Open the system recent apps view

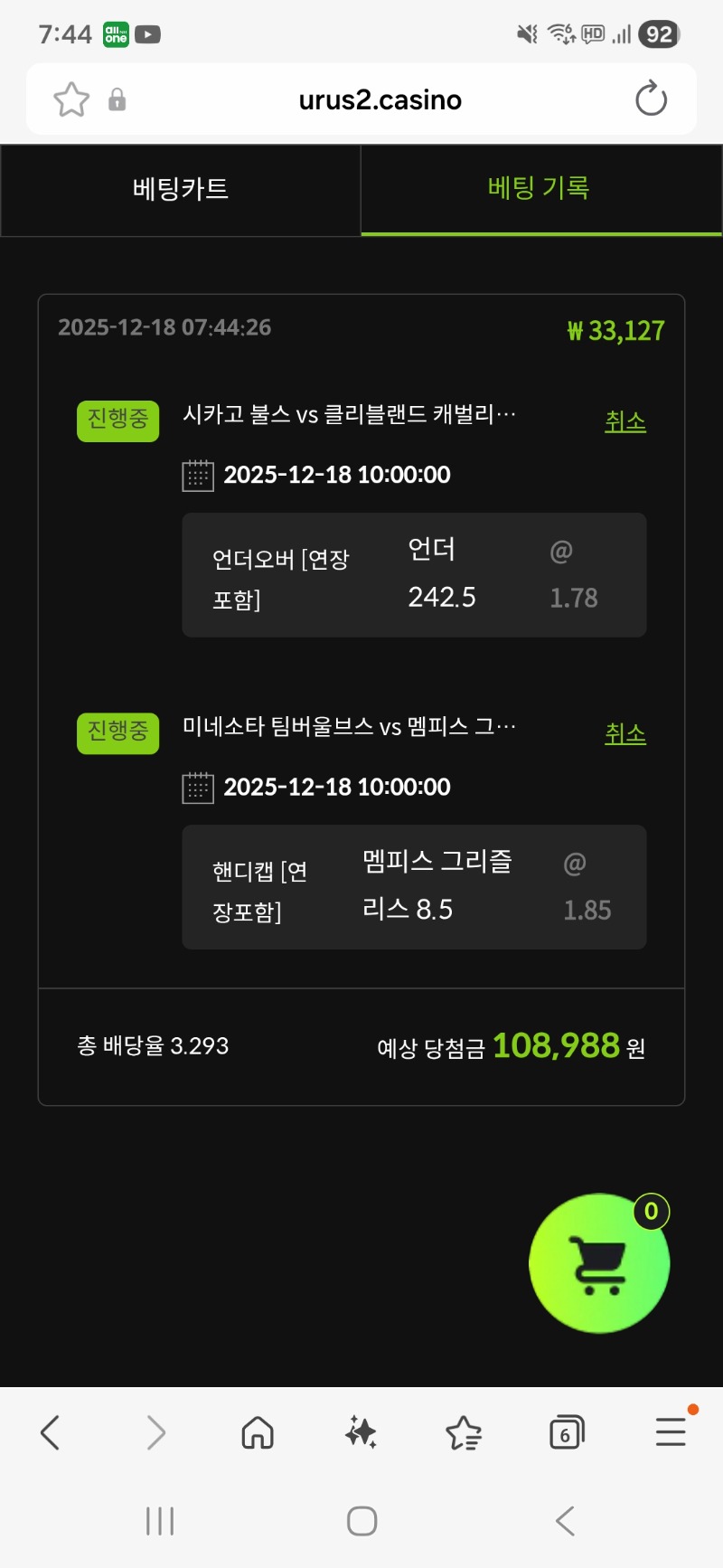160,1521
